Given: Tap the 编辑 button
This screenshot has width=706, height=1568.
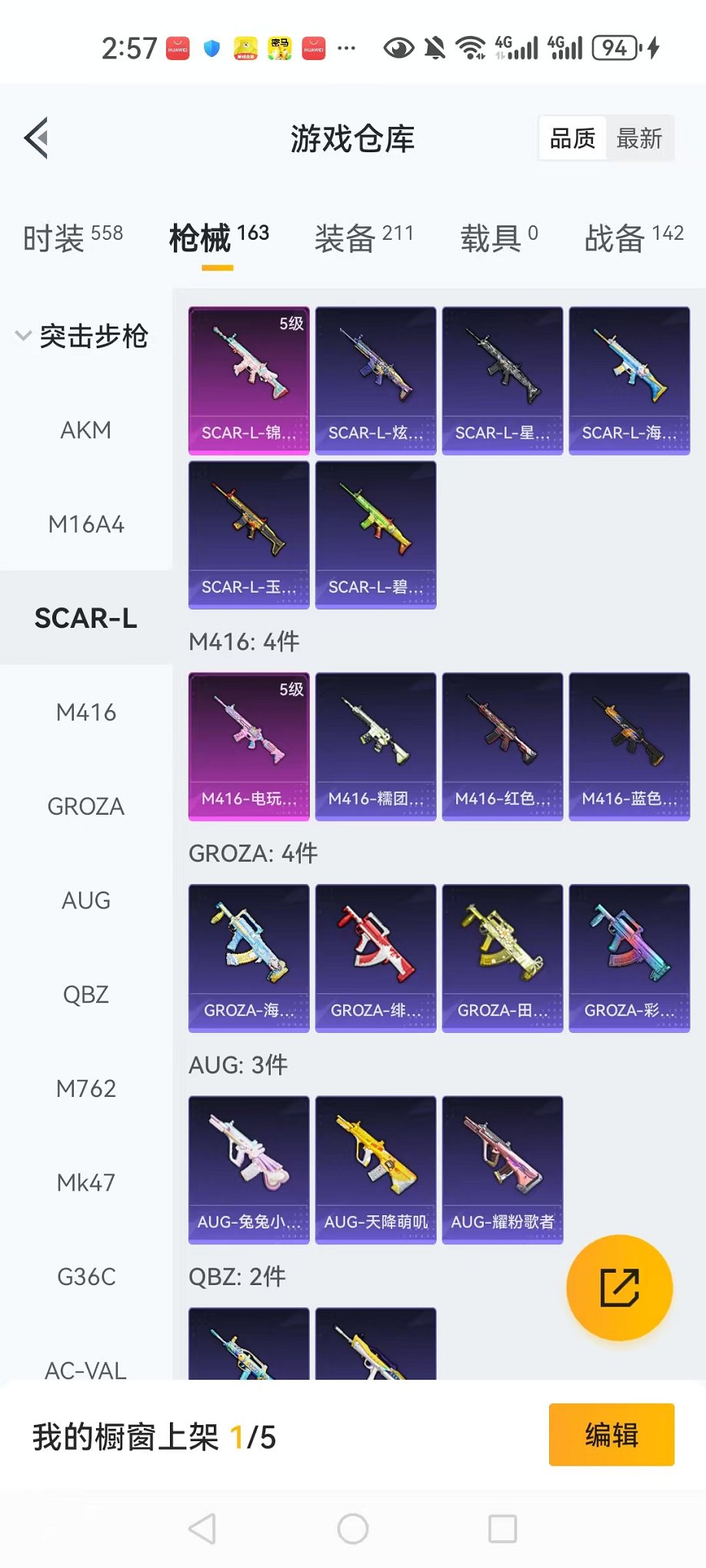Looking at the screenshot, I should (611, 1435).
